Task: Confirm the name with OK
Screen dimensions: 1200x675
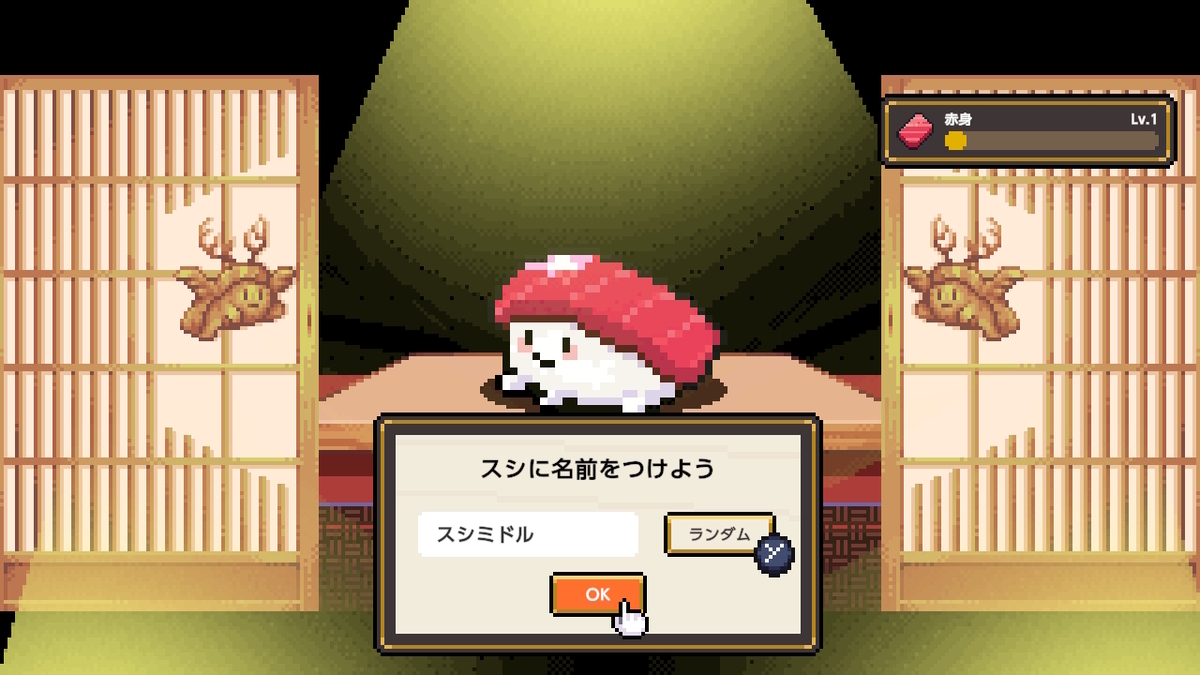Action: pos(597,594)
